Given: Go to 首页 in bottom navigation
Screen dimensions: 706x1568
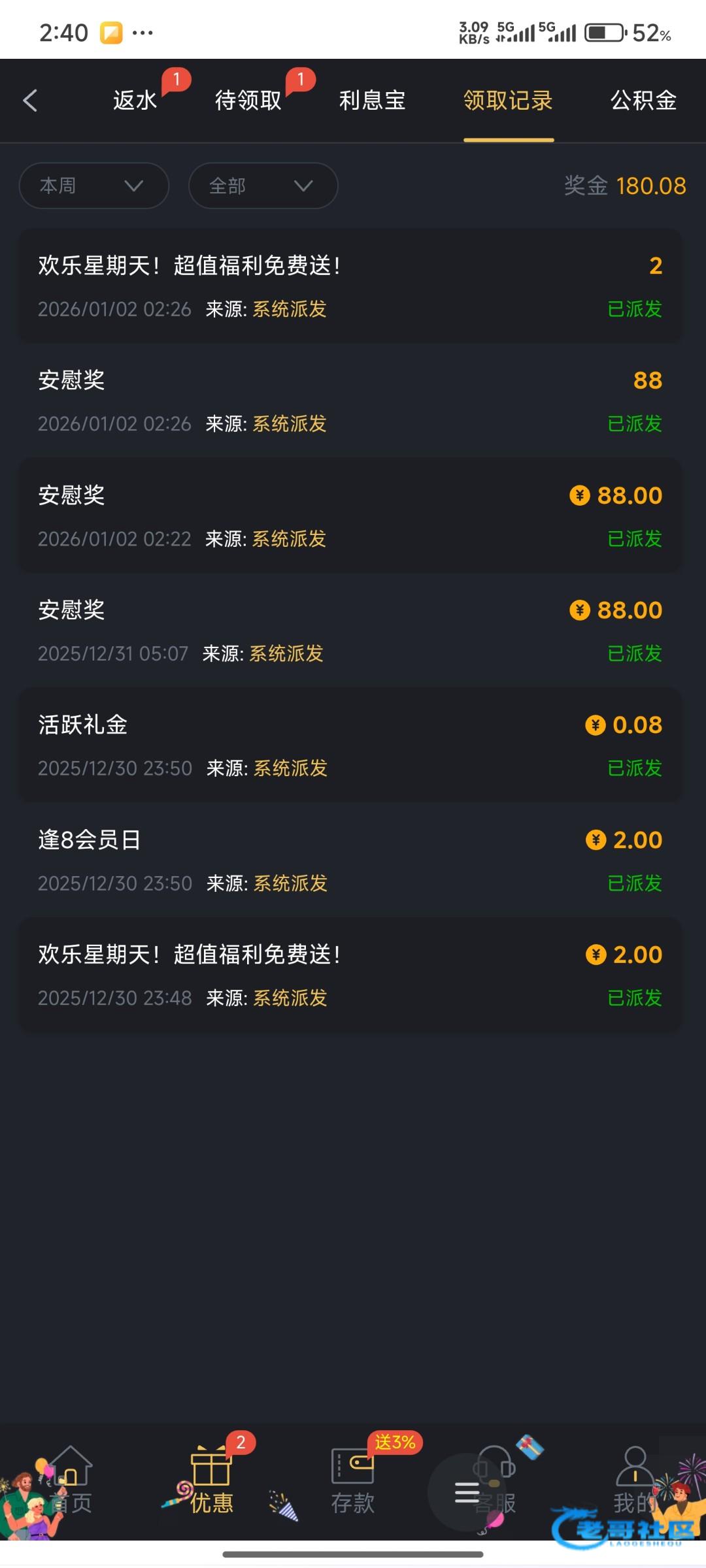Looking at the screenshot, I should (x=71, y=1482).
